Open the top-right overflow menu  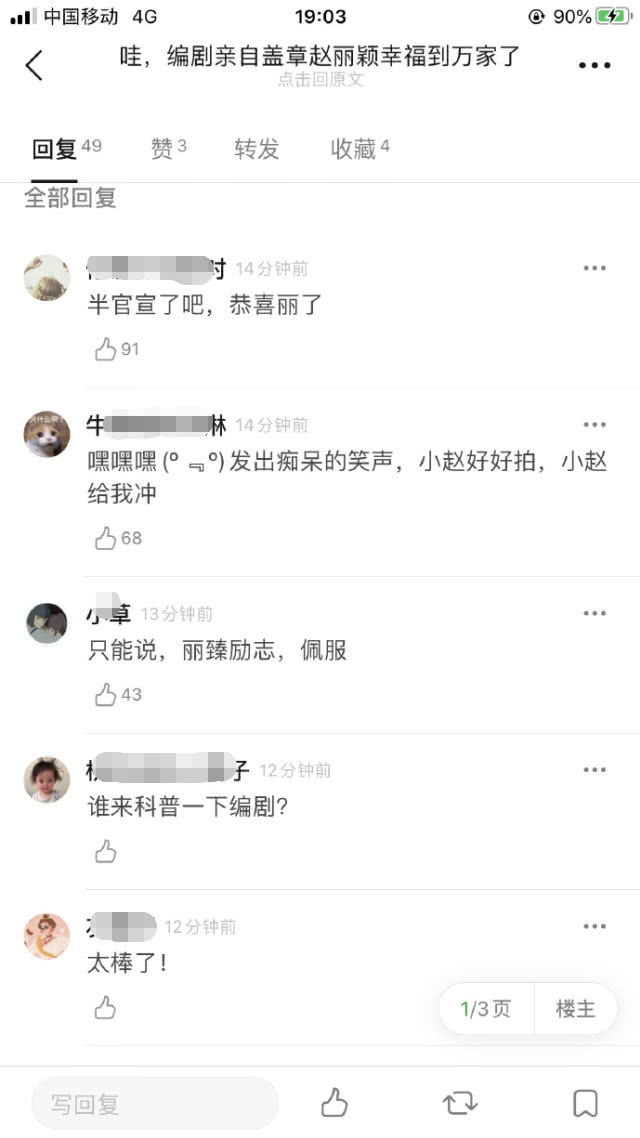point(594,65)
